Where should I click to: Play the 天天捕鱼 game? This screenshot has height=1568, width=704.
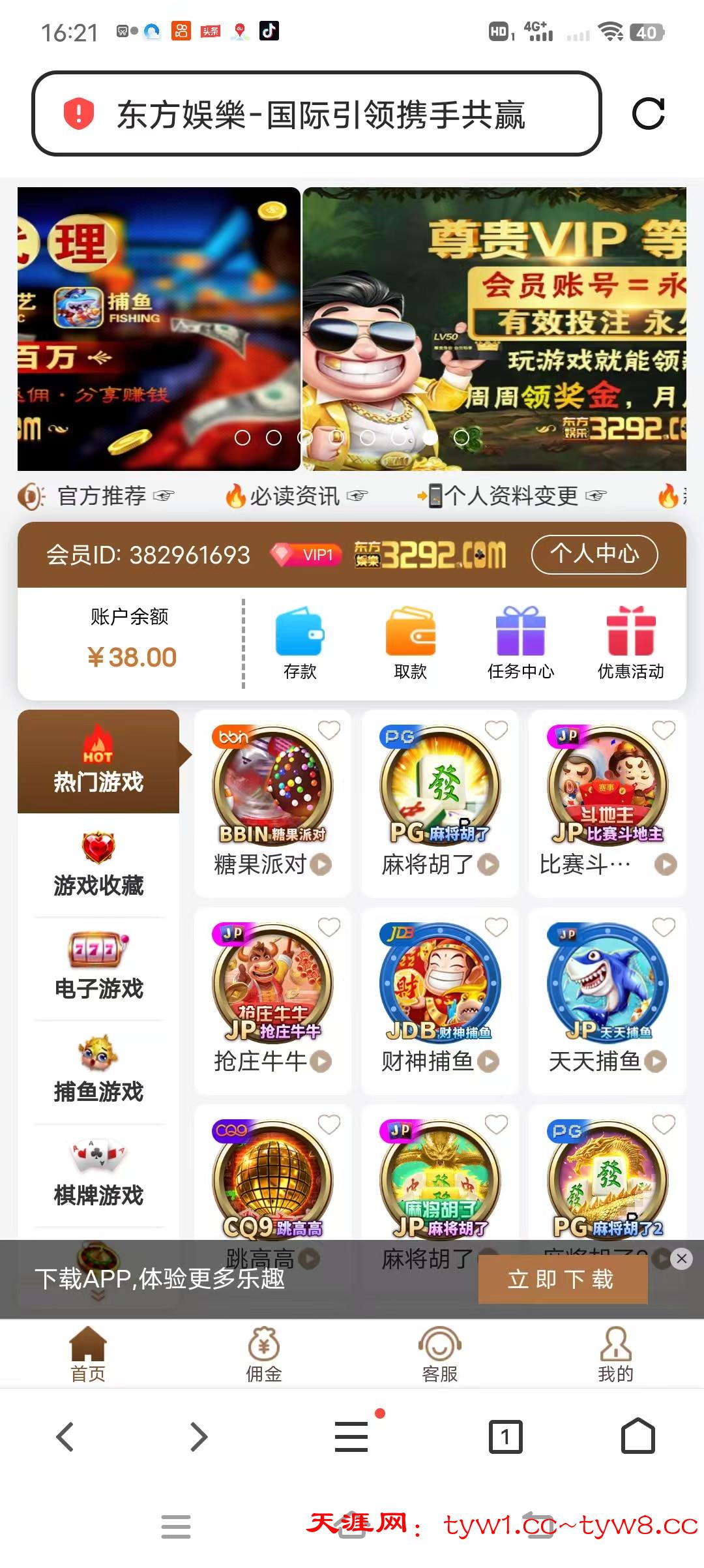click(x=608, y=999)
